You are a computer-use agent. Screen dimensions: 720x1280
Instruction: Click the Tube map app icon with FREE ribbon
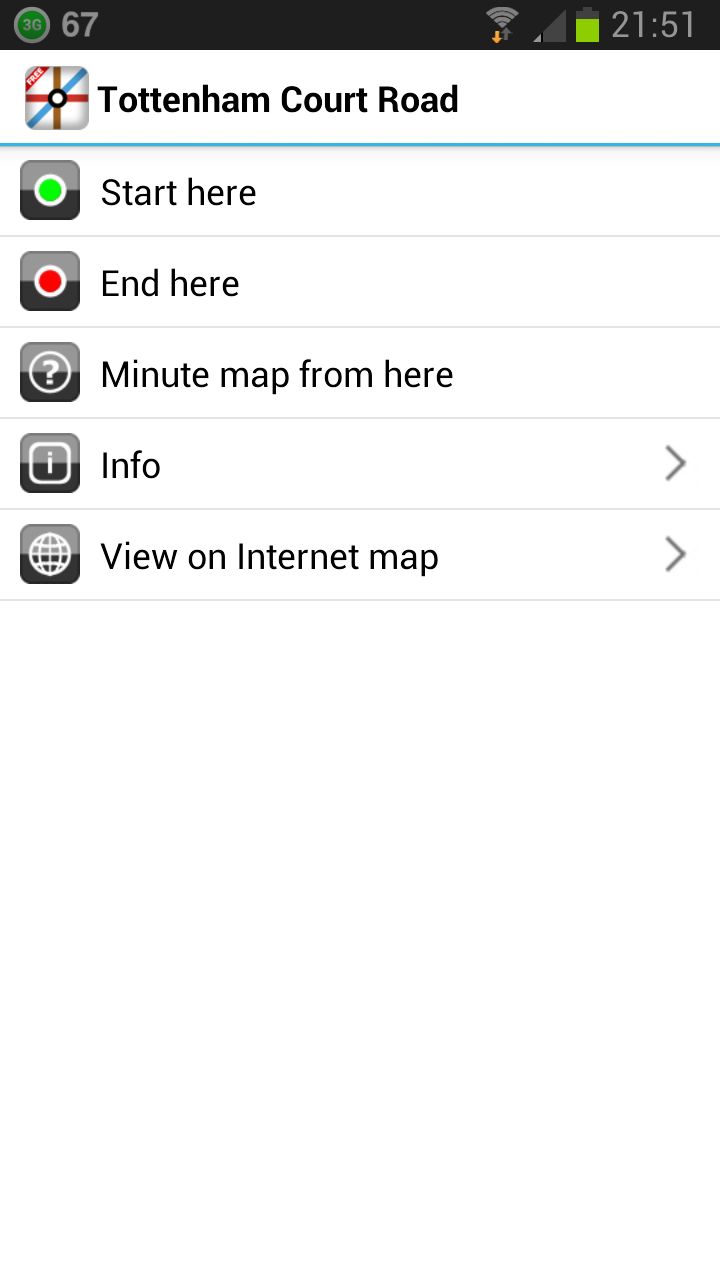tap(56, 98)
